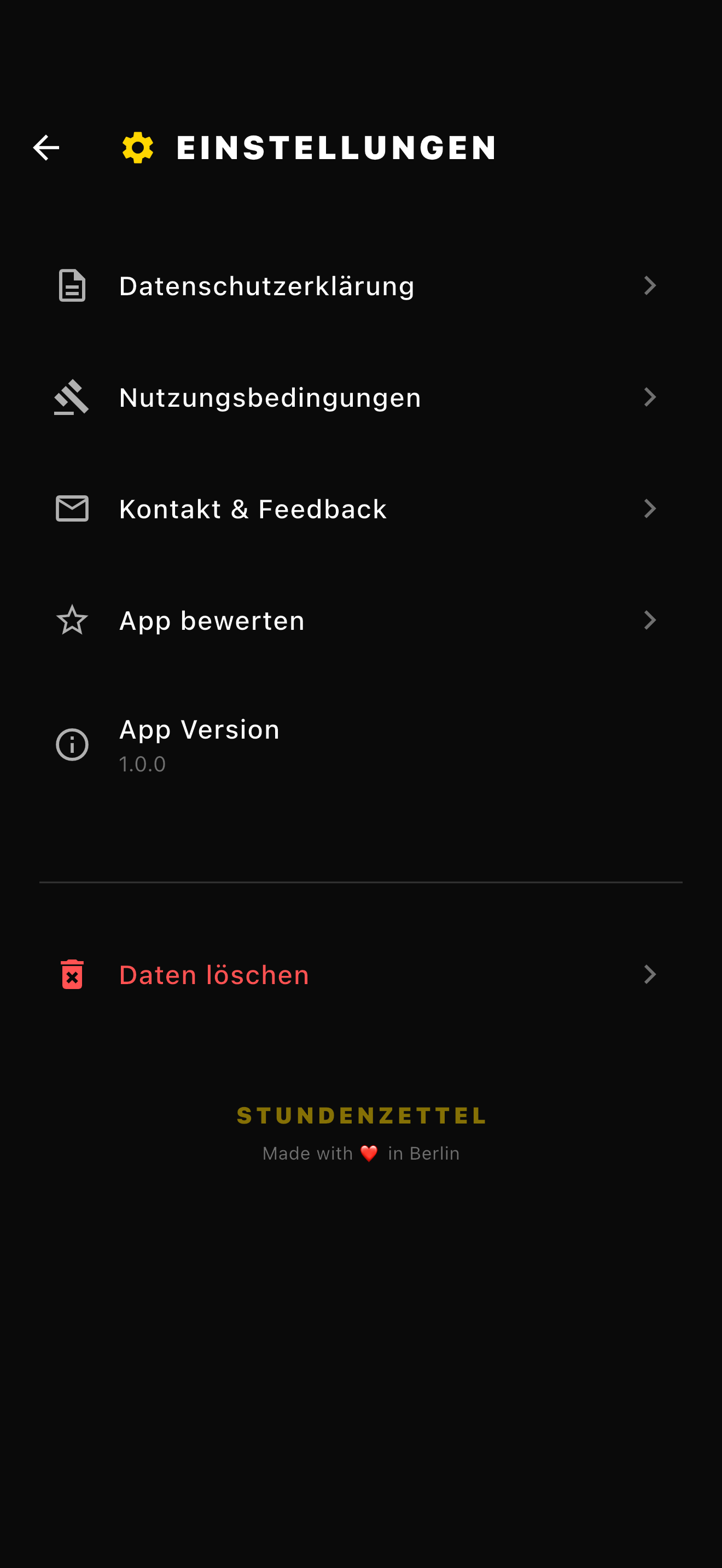
Task: Click the star icon beside App bewerten
Action: click(x=72, y=619)
